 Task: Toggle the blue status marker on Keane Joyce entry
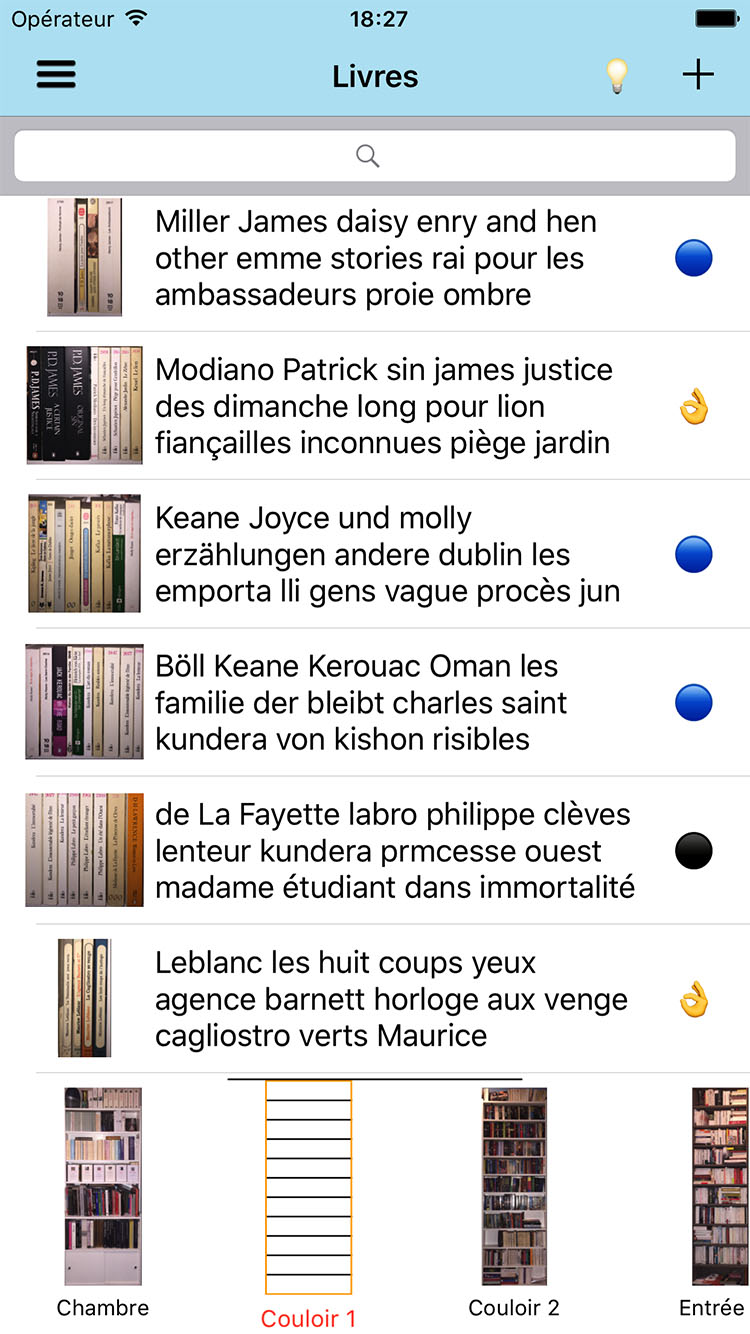tap(694, 553)
